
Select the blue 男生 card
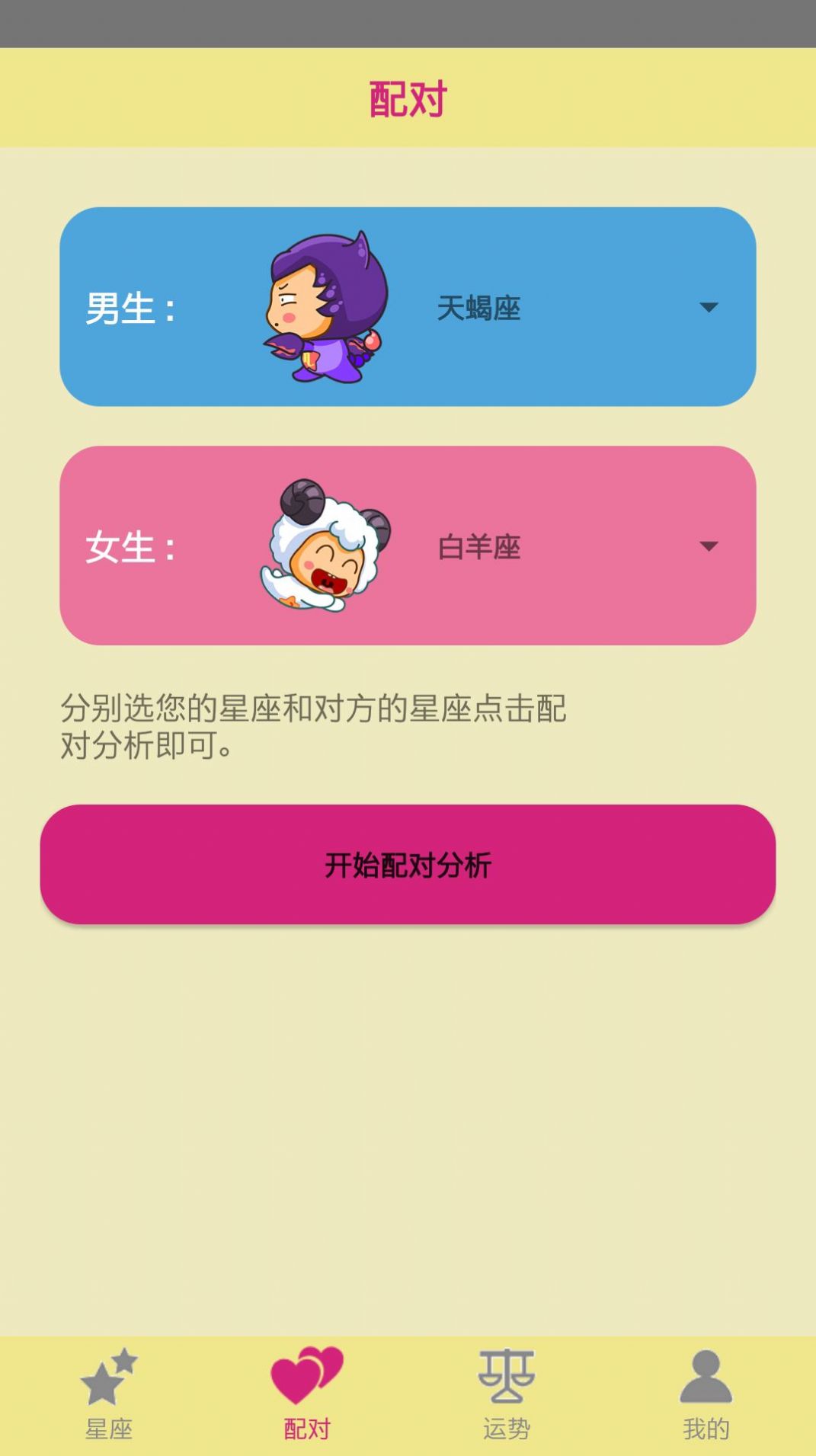click(408, 308)
